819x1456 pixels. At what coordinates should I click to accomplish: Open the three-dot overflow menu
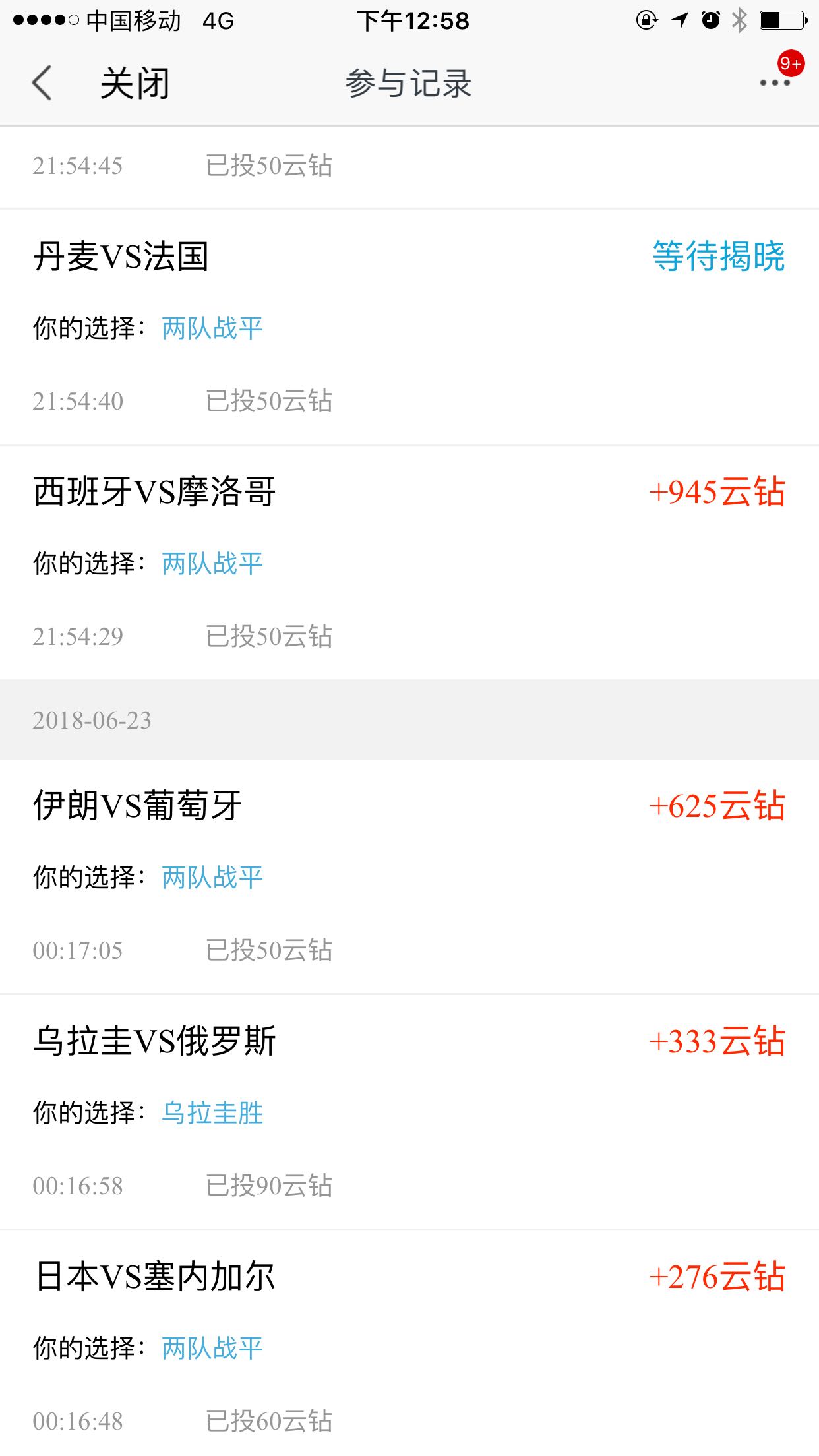775,83
